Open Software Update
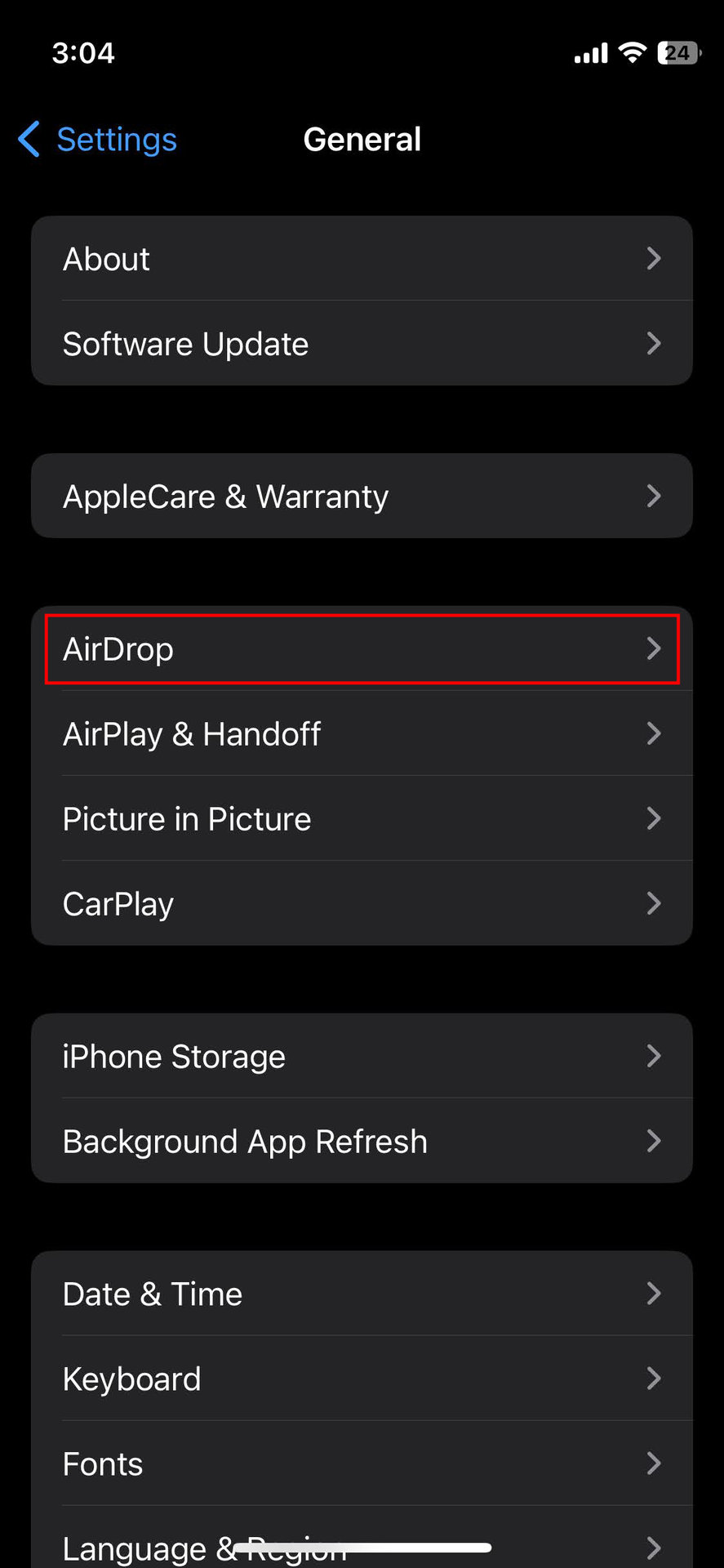 [362, 344]
